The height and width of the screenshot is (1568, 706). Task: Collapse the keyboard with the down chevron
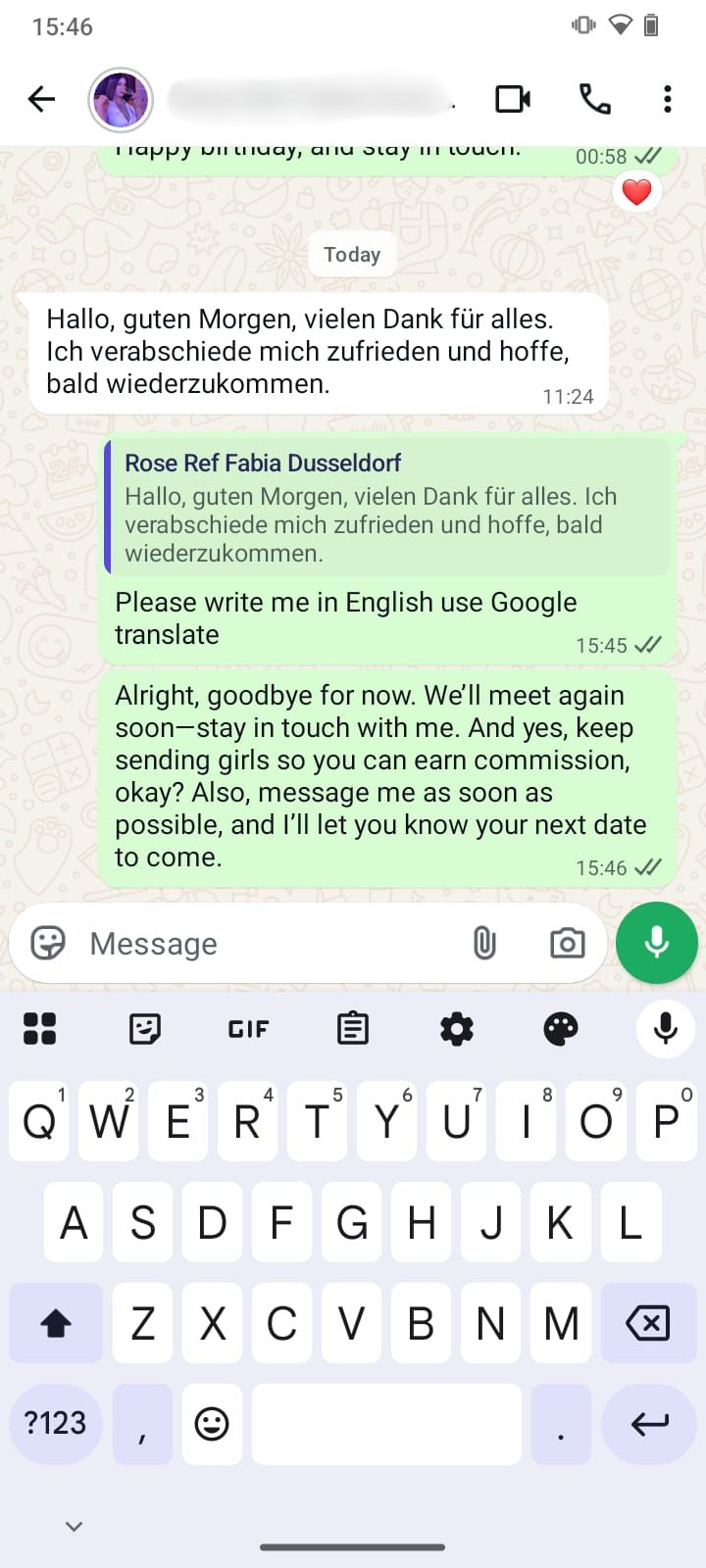click(74, 1526)
